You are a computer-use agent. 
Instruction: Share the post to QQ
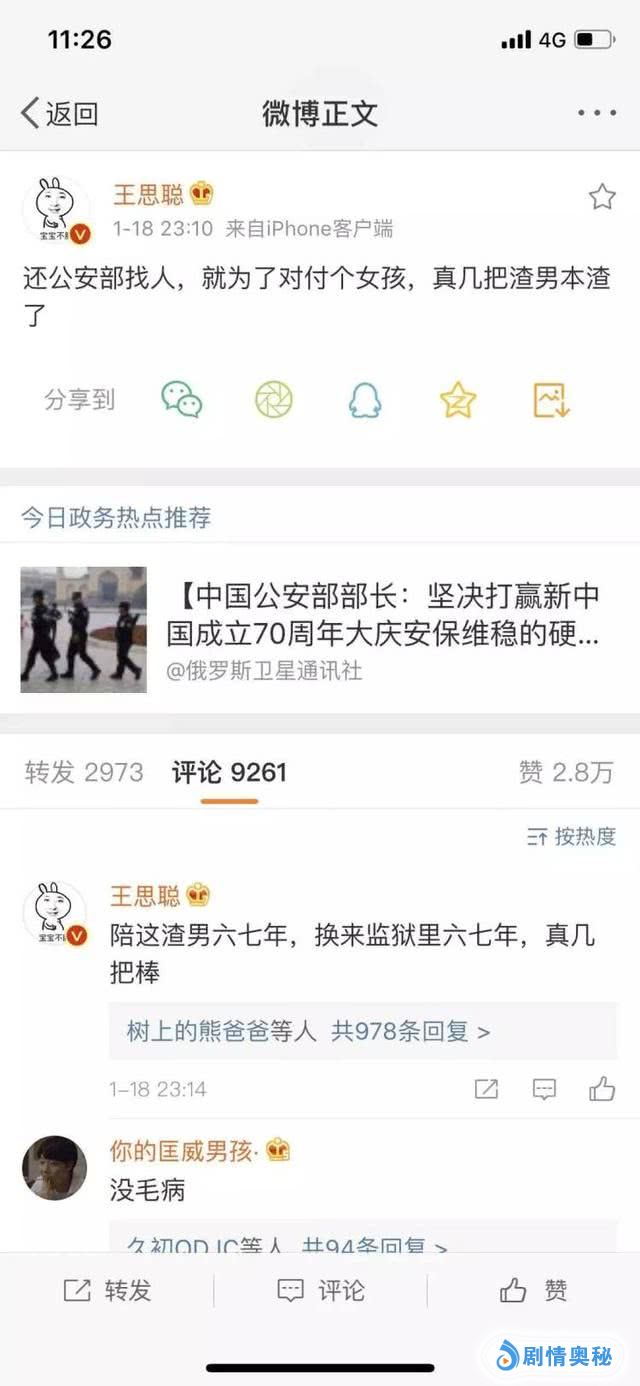[x=365, y=400]
